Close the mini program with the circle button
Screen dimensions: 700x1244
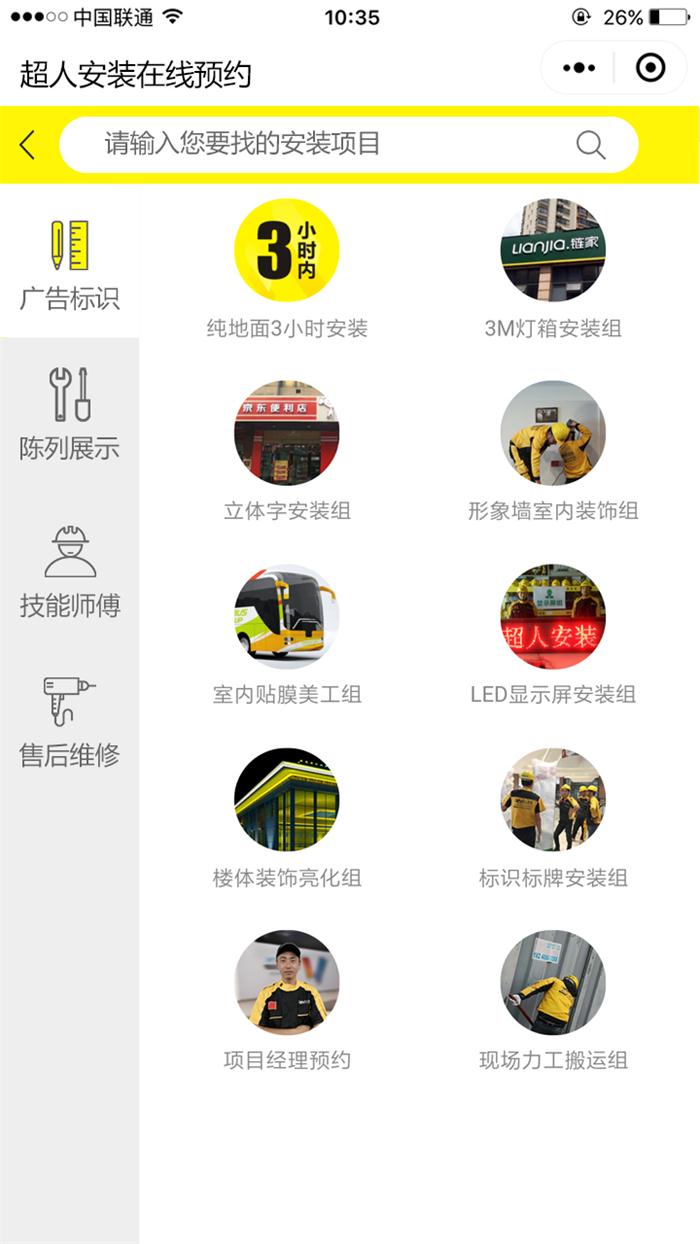(651, 68)
